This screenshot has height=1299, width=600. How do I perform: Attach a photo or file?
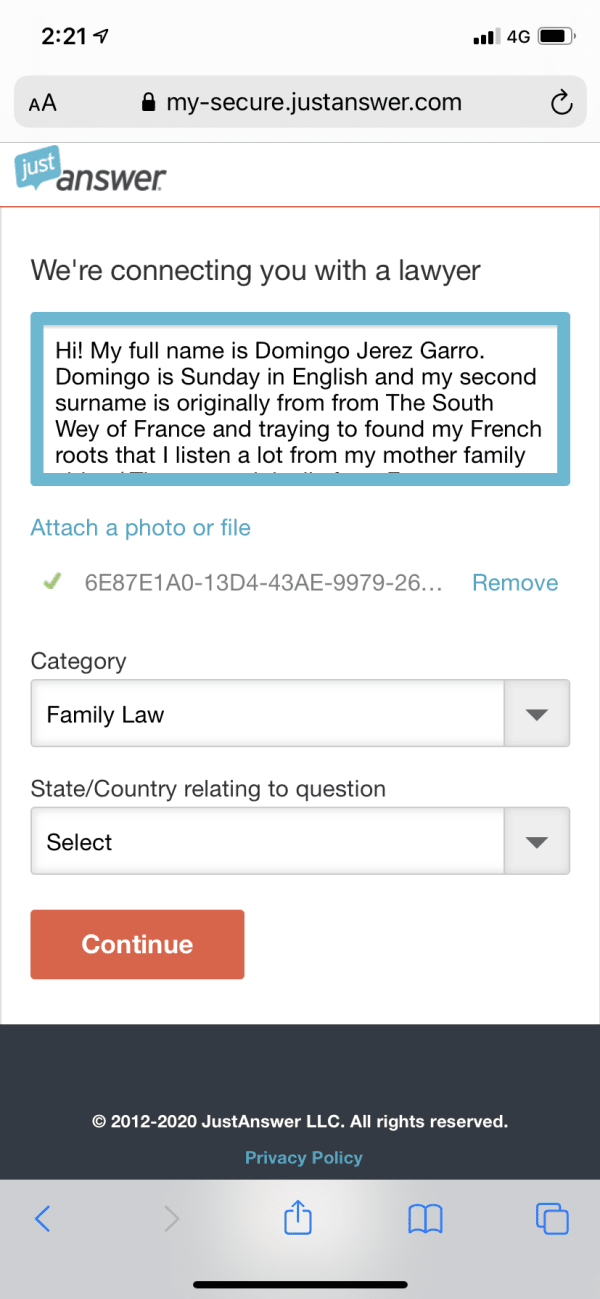click(x=141, y=528)
